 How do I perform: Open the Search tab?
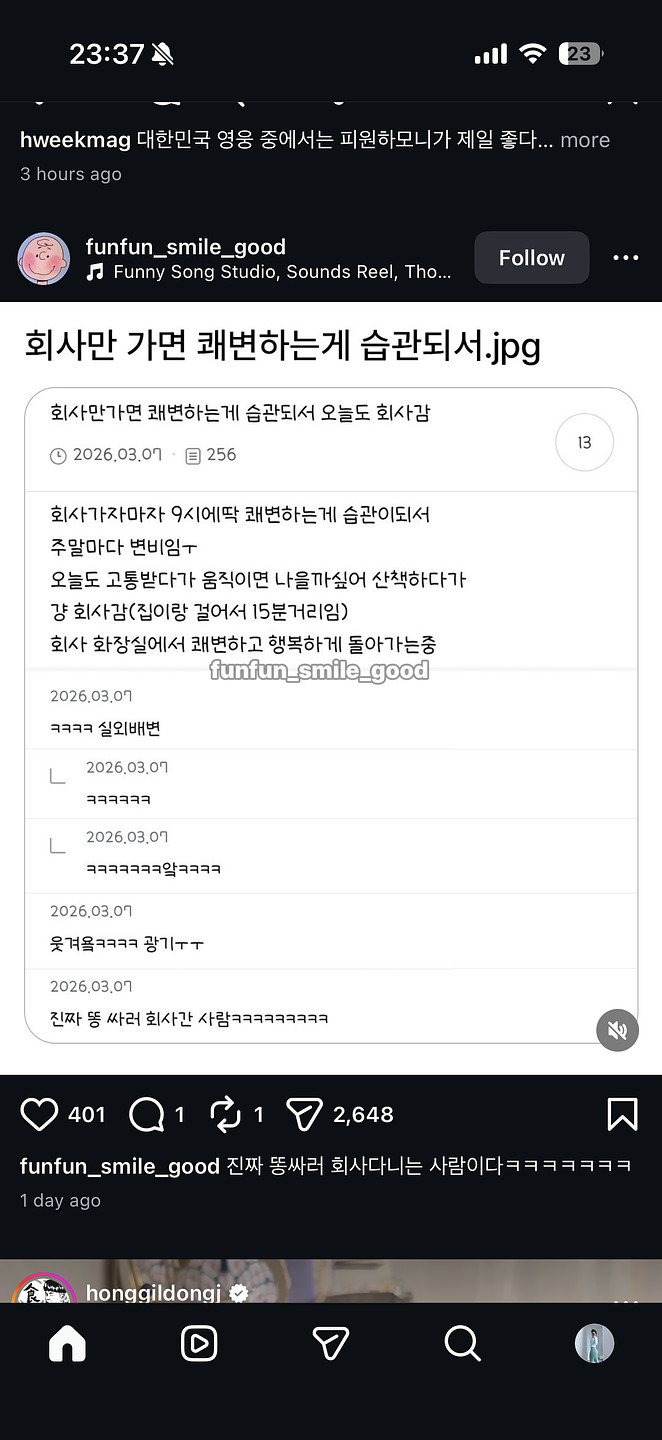[462, 1344]
